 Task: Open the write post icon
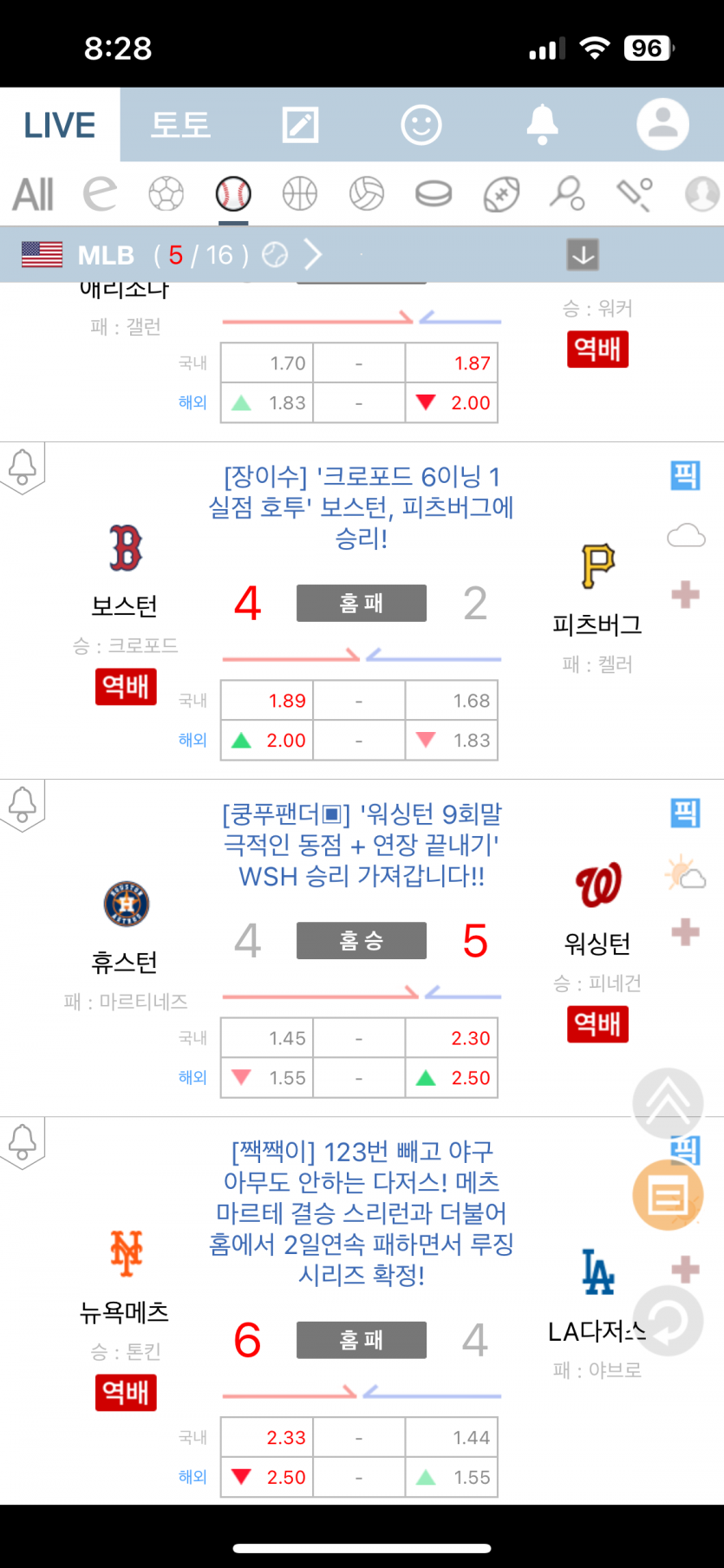pos(301,126)
